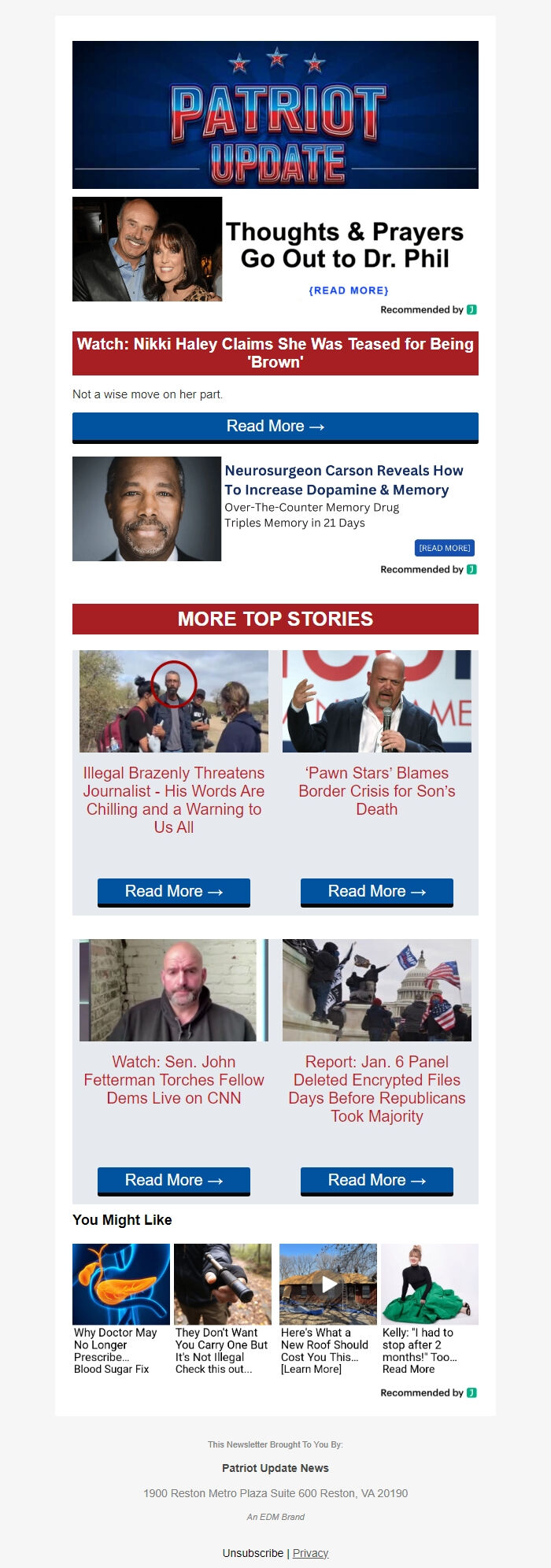Viewport: 551px width, 1568px height.
Task: Open the Privacy link
Action: coord(310,1553)
